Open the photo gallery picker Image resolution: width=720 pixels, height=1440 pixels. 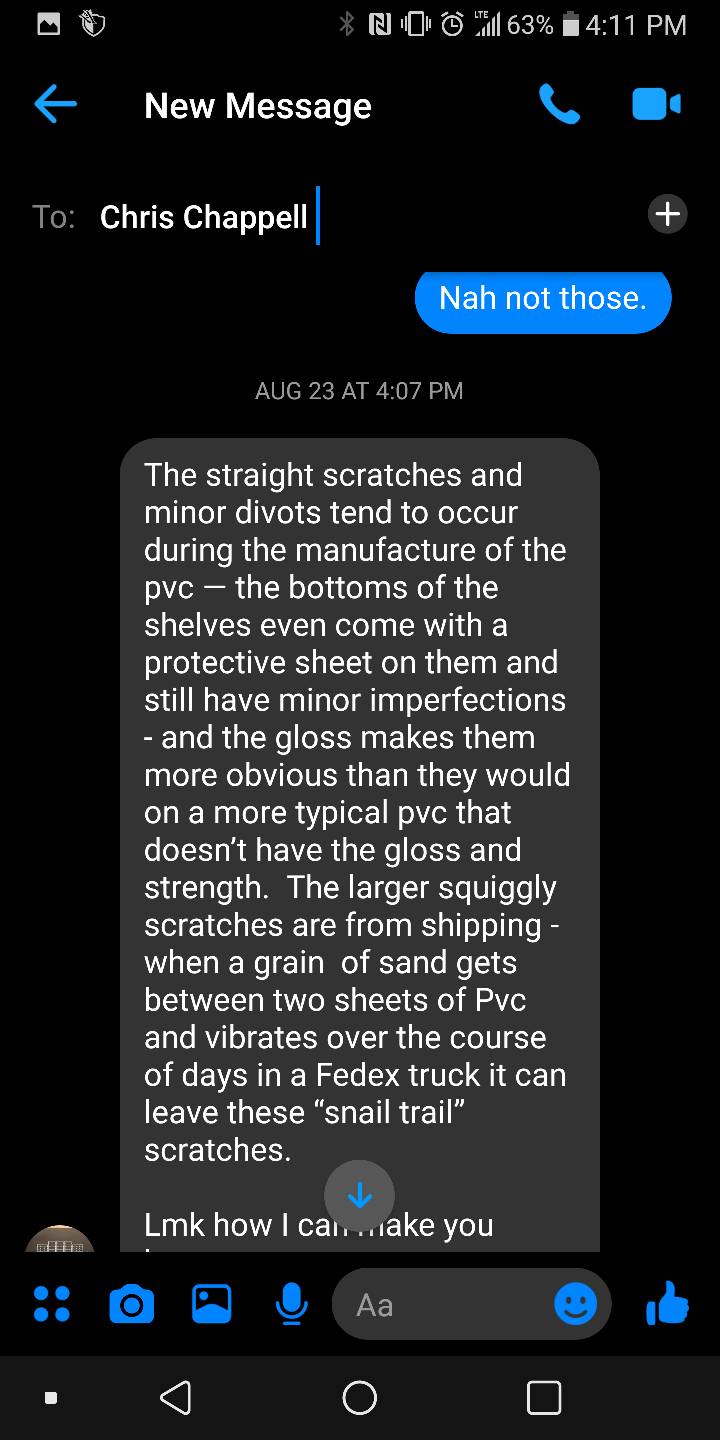(211, 1304)
